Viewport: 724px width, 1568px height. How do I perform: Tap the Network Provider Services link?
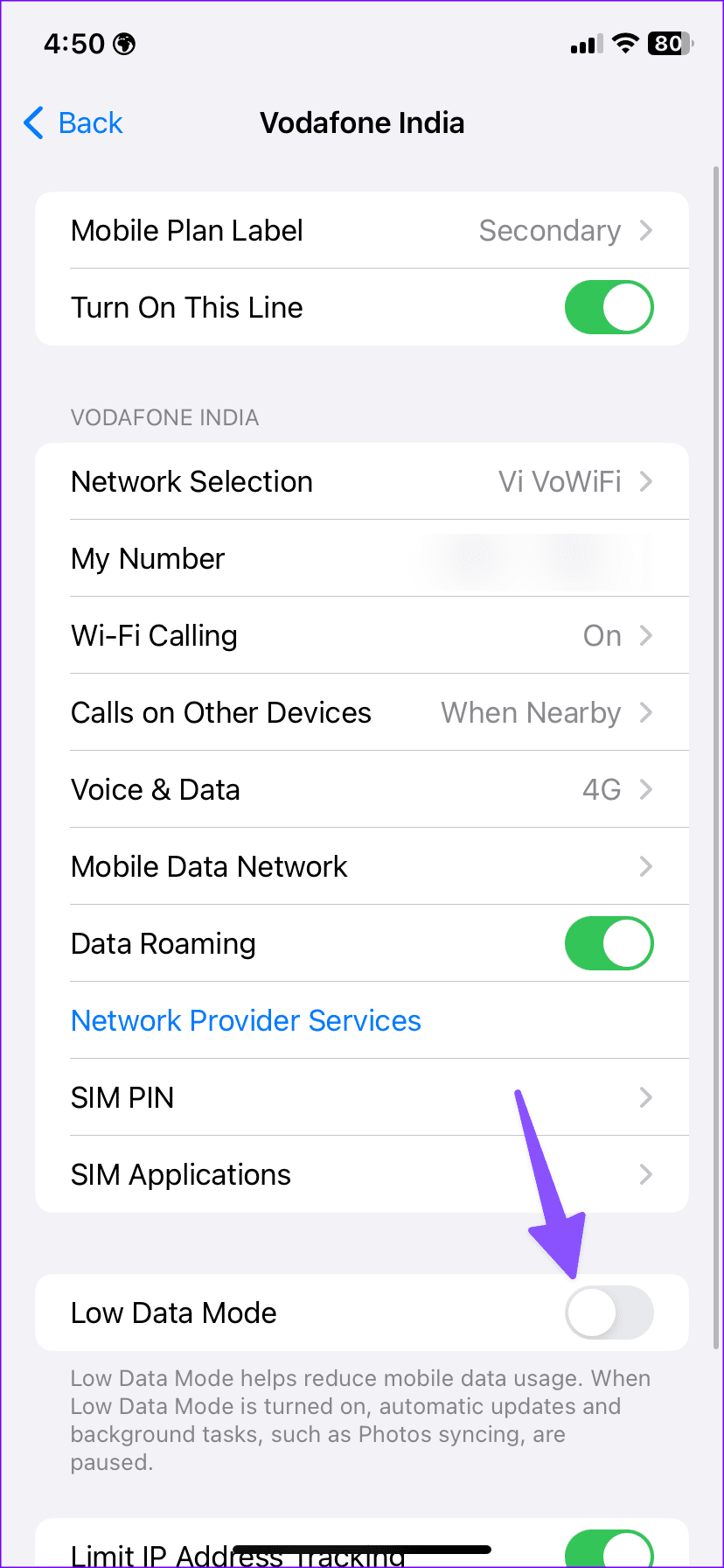click(x=246, y=1020)
